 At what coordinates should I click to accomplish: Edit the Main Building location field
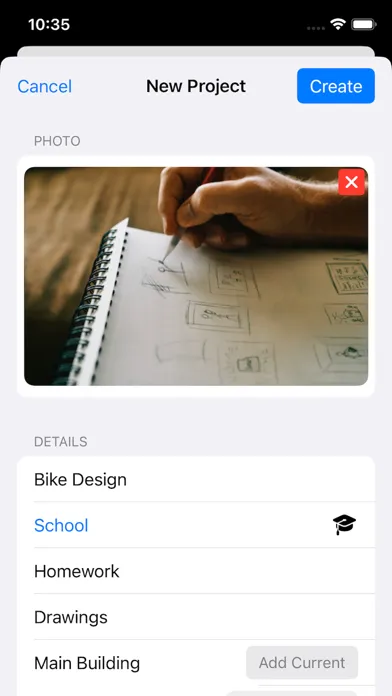point(133,663)
